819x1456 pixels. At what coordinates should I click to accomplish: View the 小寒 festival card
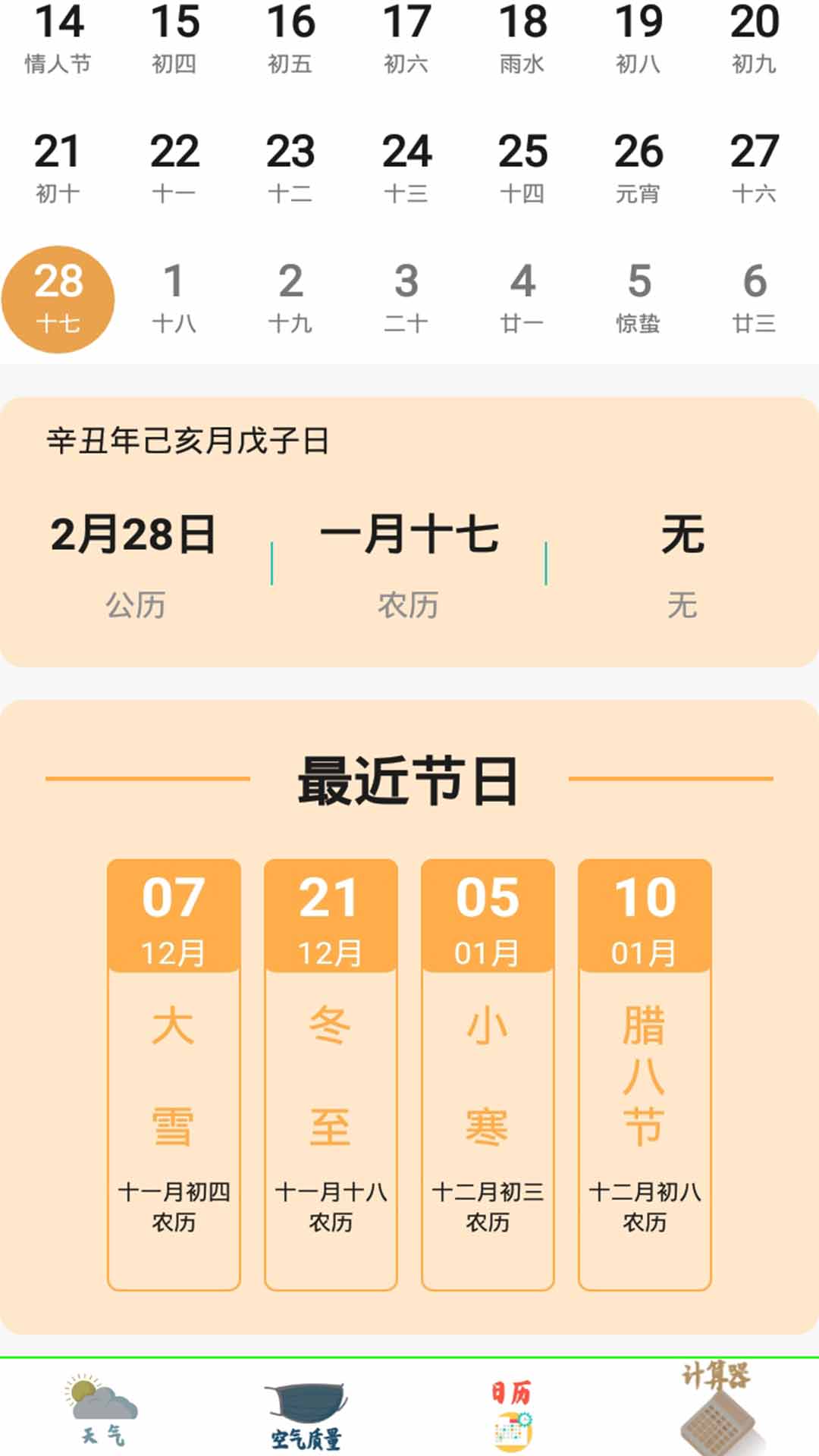point(488,1074)
